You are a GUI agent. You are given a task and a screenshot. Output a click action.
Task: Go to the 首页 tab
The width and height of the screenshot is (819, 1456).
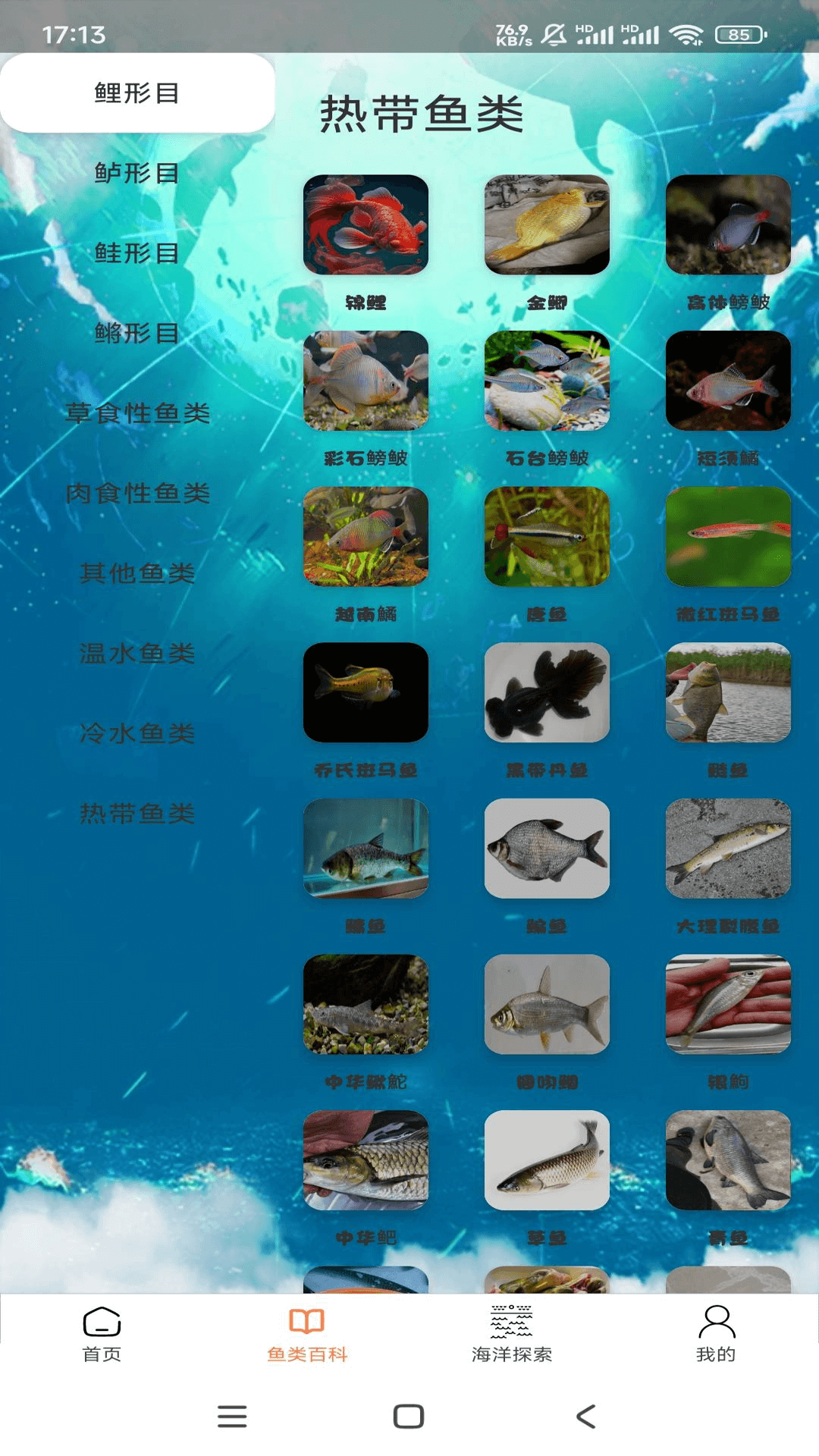102,1334
